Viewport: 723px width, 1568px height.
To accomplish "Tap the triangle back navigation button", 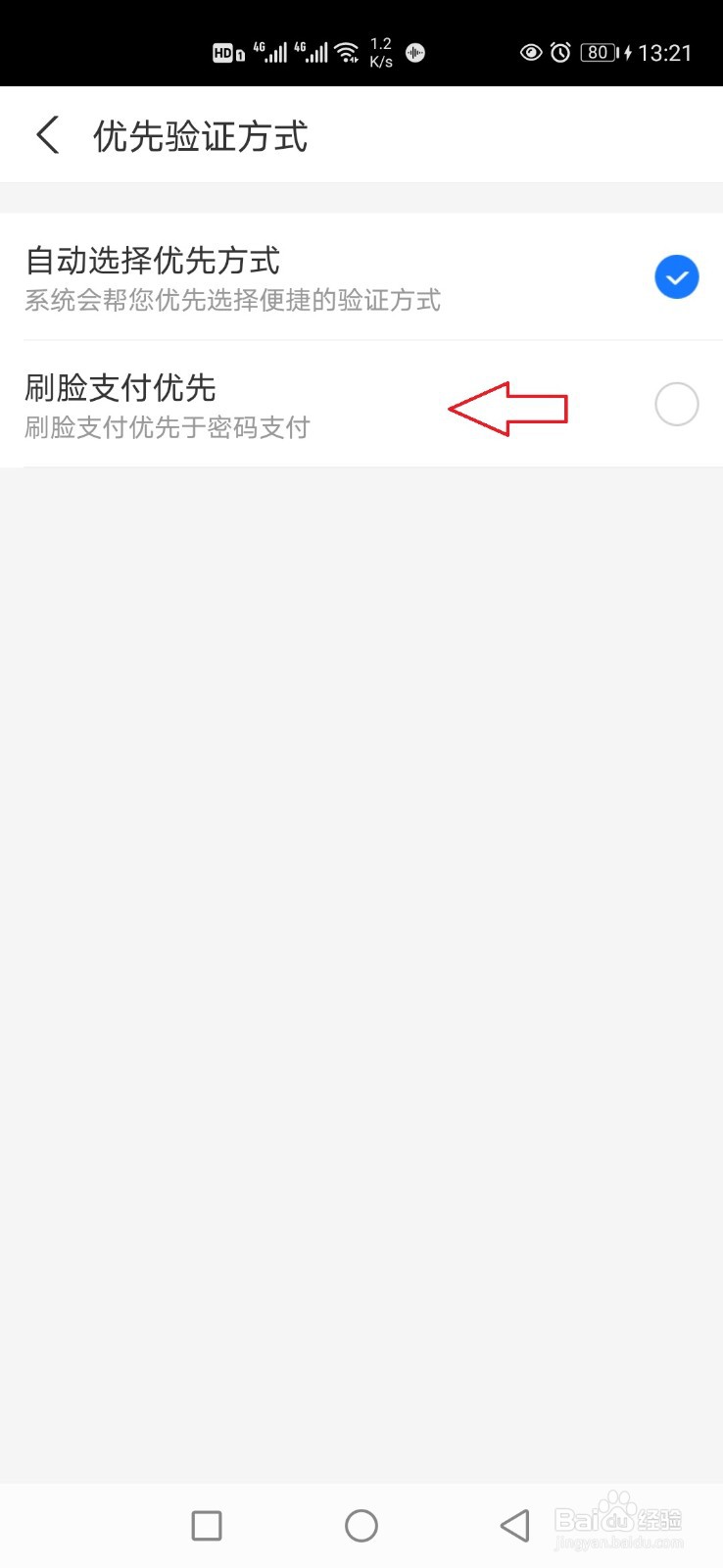I will 516,1525.
